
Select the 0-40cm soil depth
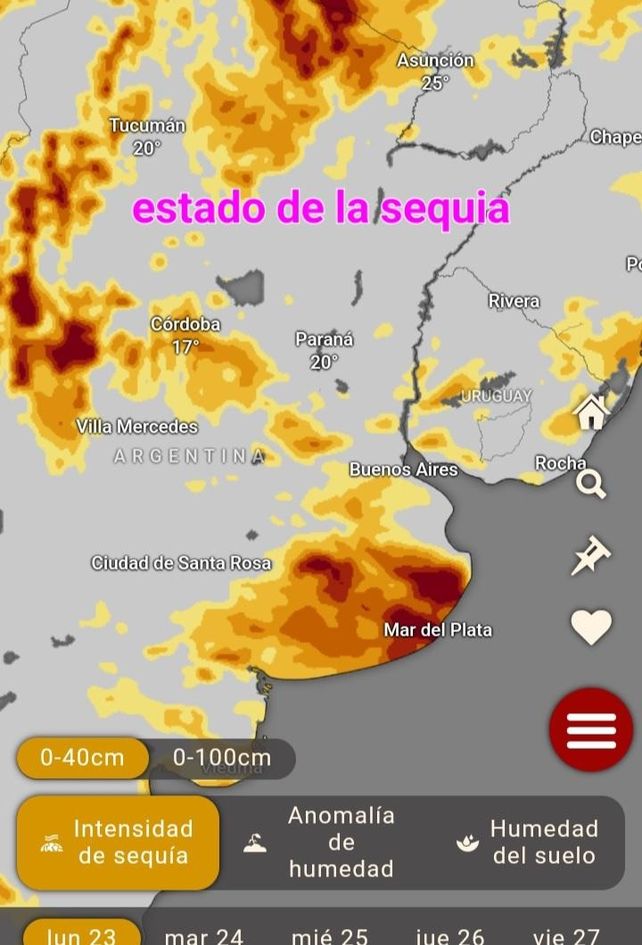82,758
